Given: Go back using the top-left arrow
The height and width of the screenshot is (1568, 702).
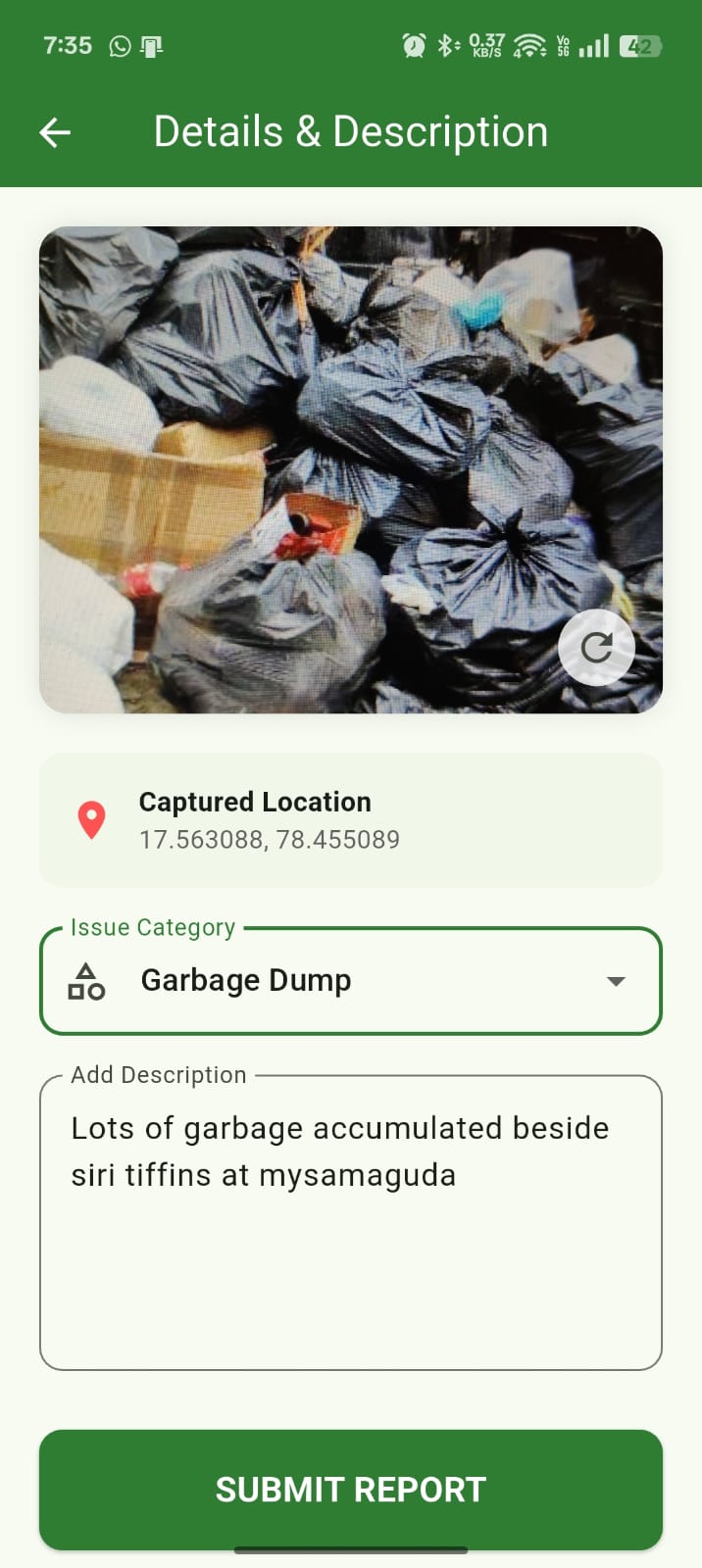Looking at the screenshot, I should click(55, 132).
